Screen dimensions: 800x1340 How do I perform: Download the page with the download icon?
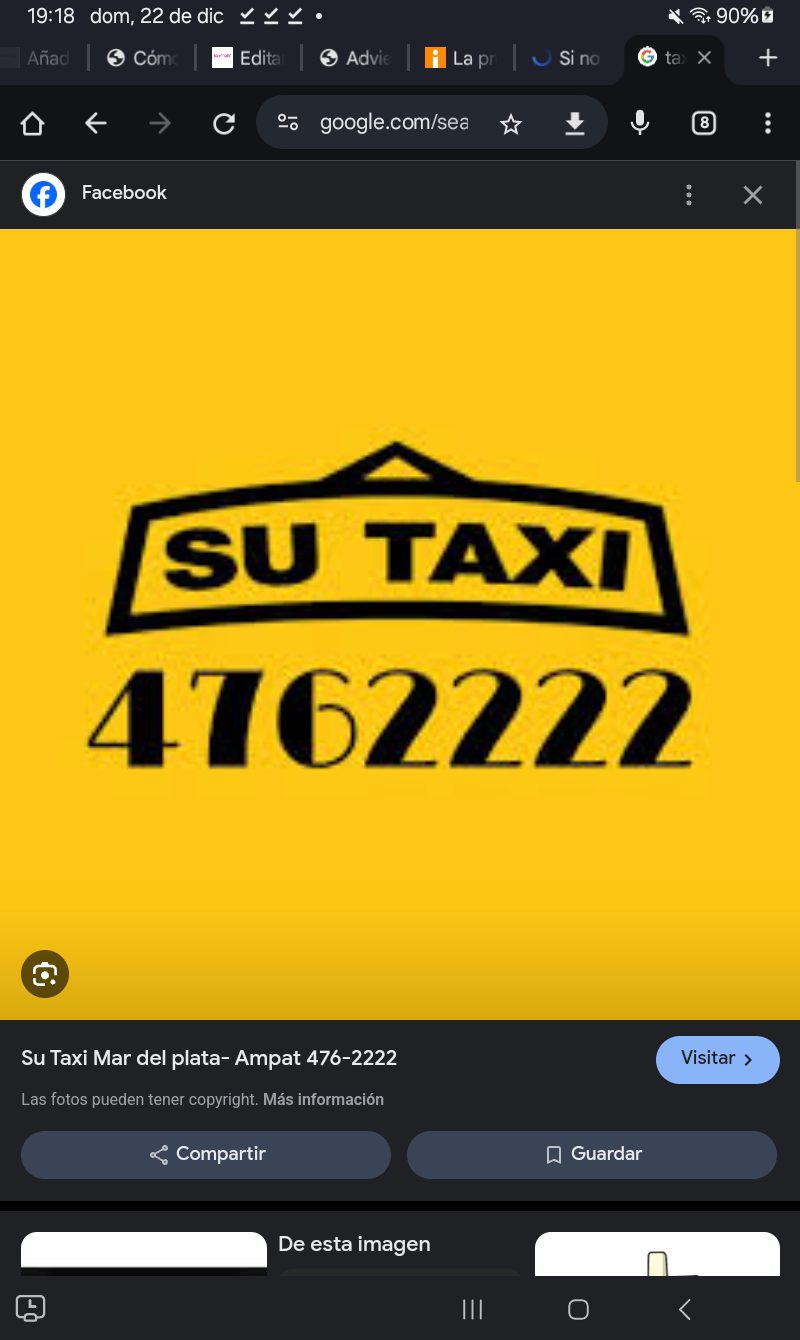(574, 123)
